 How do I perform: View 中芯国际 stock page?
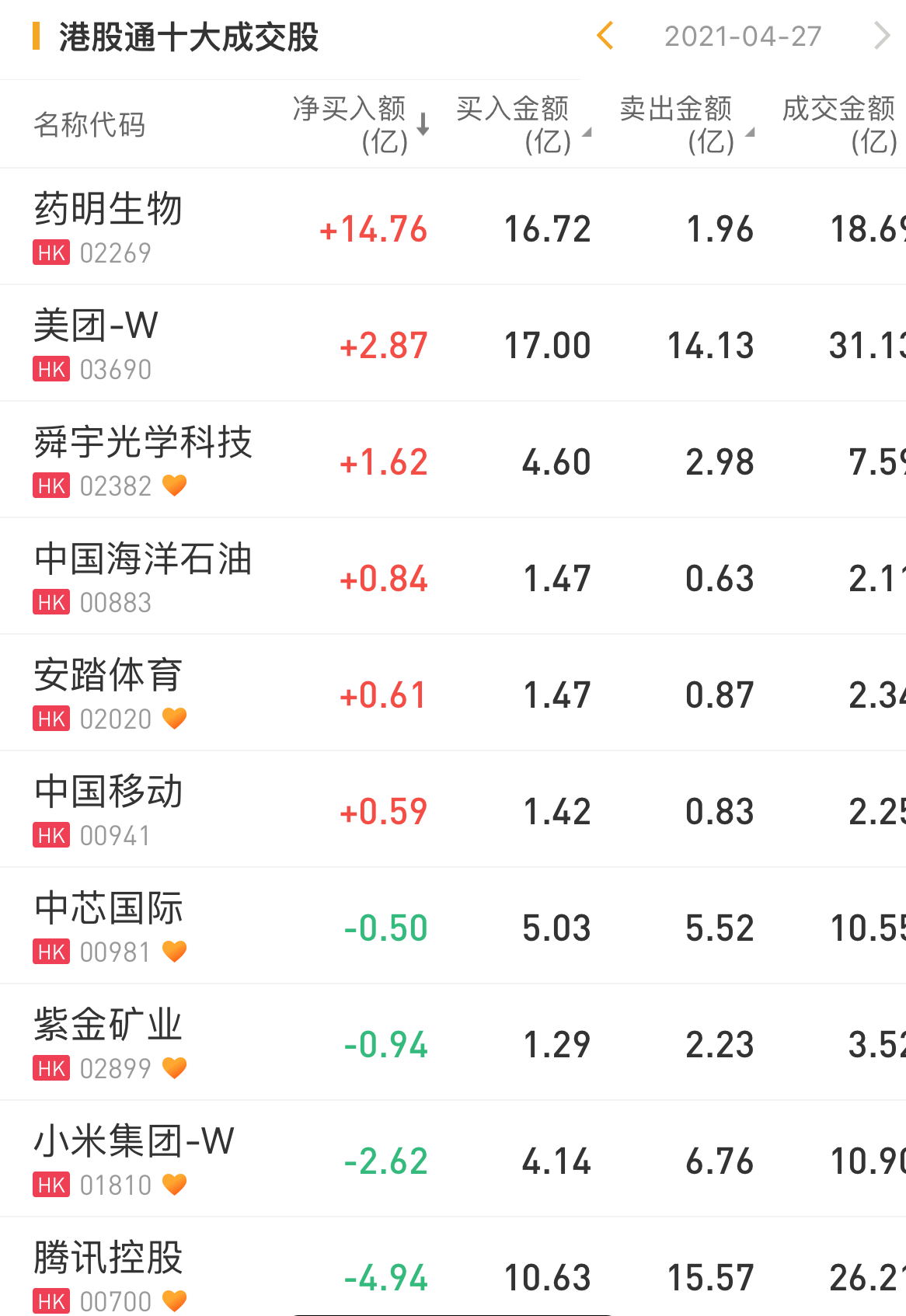click(109, 925)
